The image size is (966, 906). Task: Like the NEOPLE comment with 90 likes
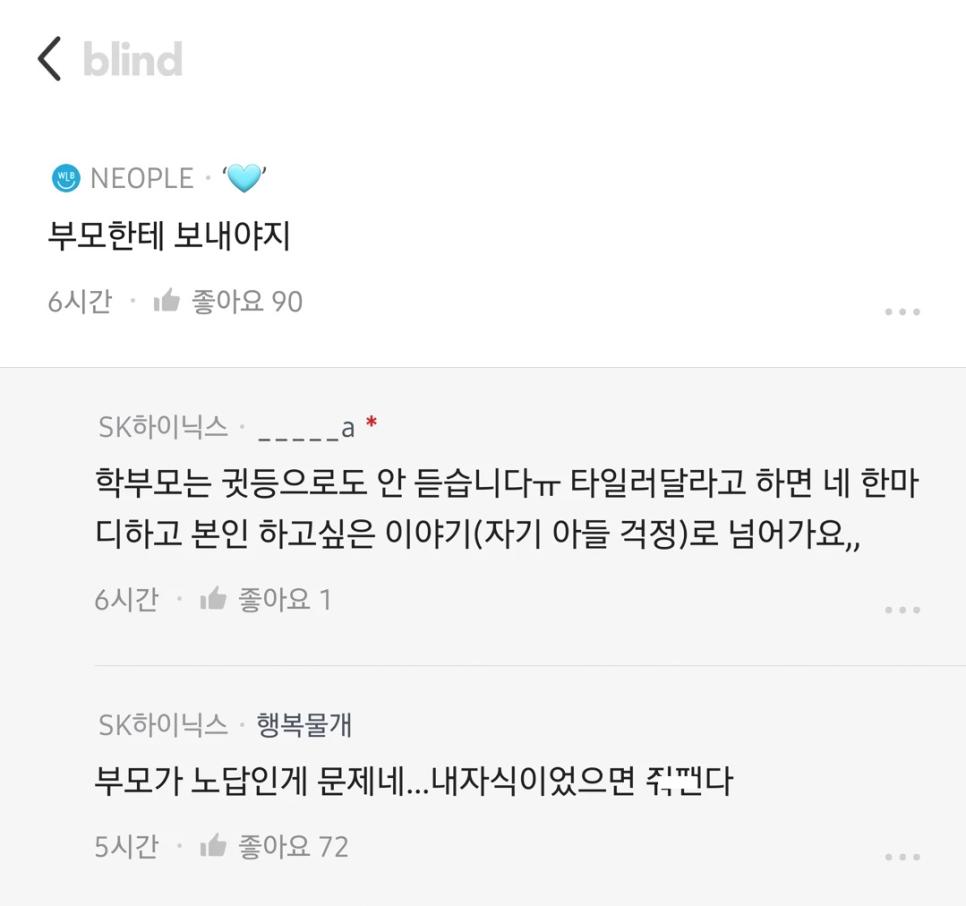[x=166, y=301]
